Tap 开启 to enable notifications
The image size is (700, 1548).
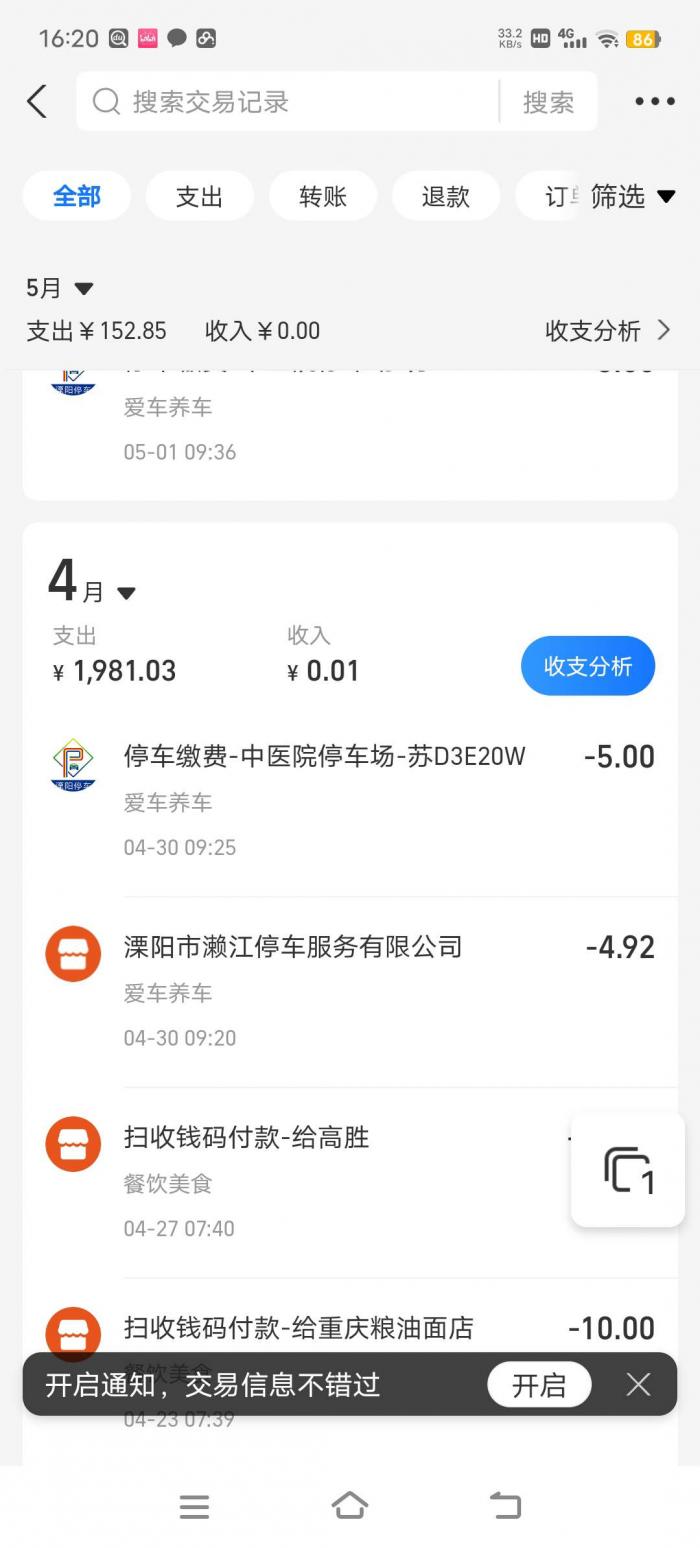(539, 1385)
